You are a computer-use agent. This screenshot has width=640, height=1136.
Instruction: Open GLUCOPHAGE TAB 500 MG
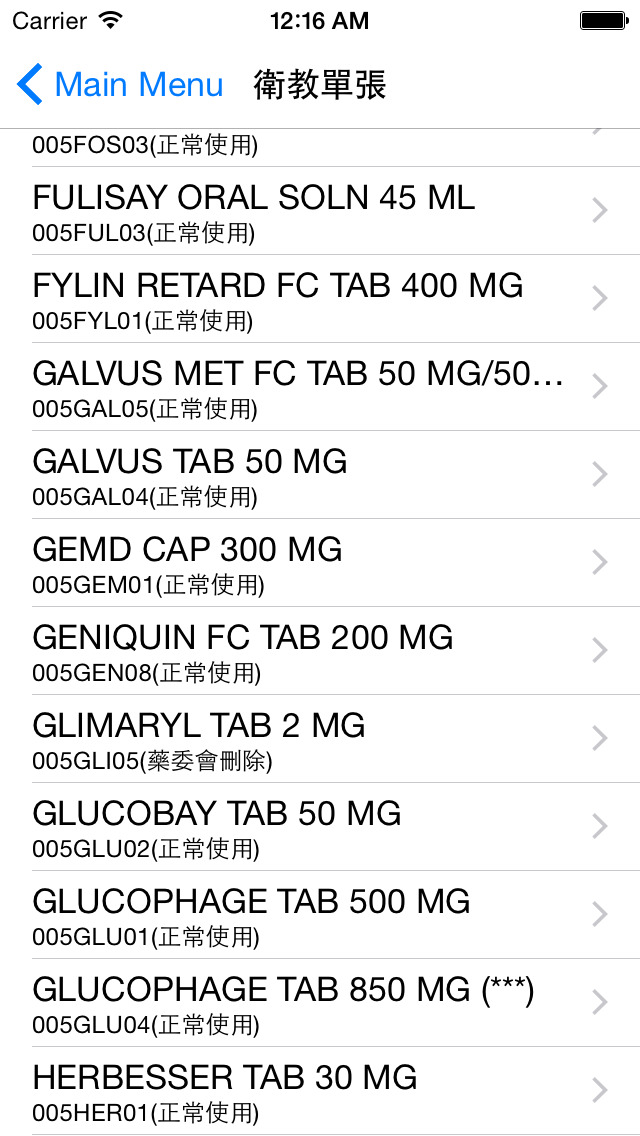[320, 915]
